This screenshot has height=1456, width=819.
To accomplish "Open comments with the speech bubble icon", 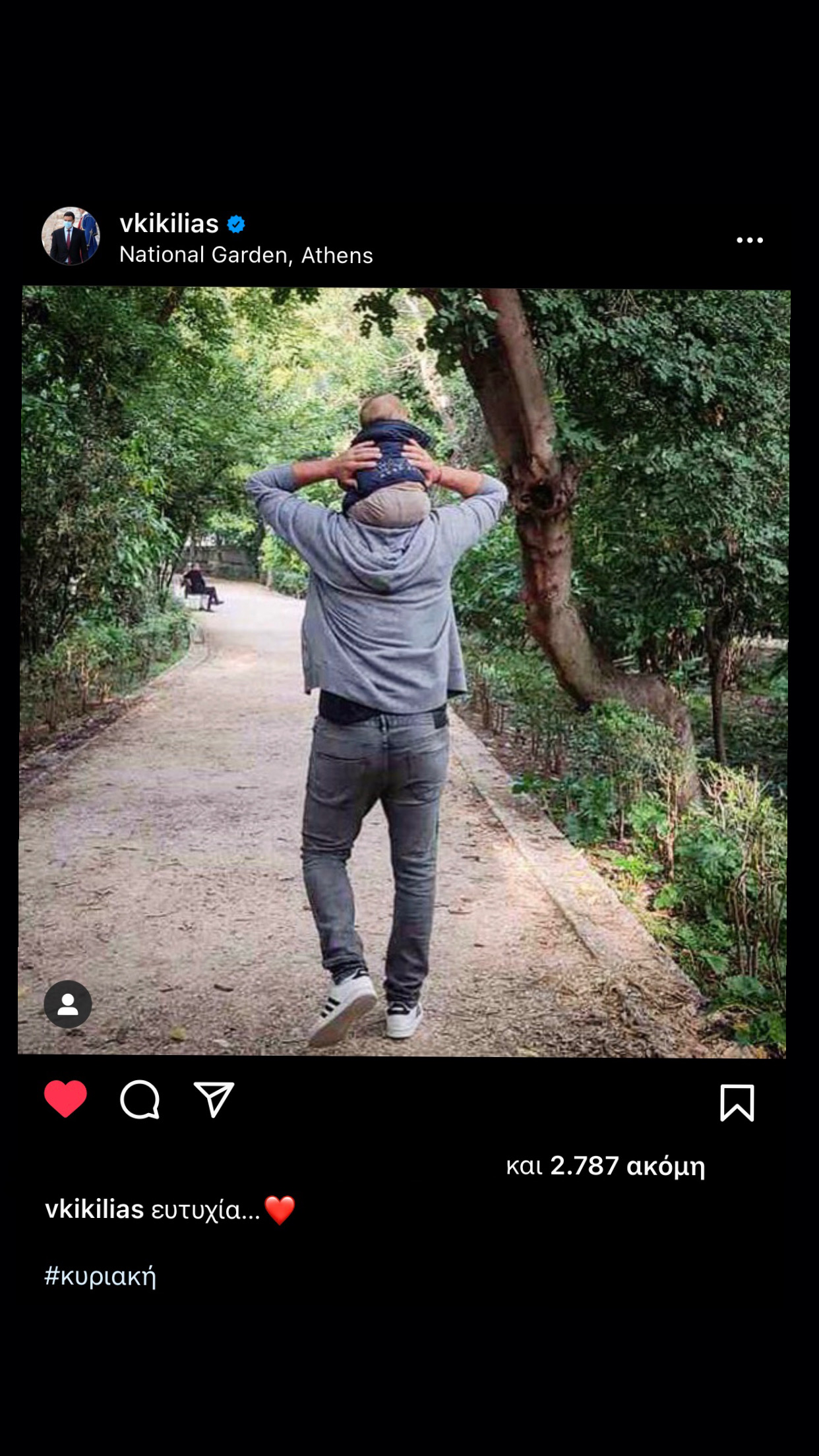I will 140,1099.
